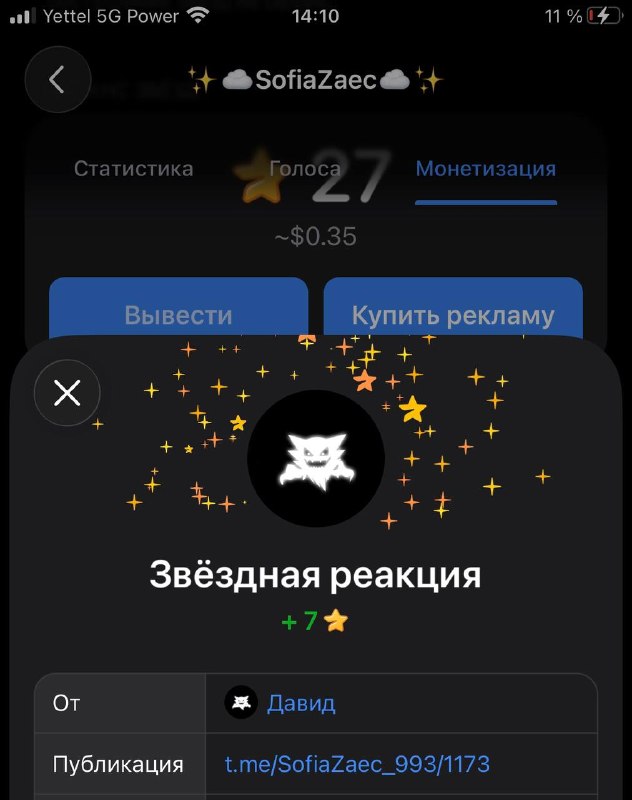Tap the Вывести button
Image resolution: width=632 pixels, height=800 pixels.
(x=179, y=309)
